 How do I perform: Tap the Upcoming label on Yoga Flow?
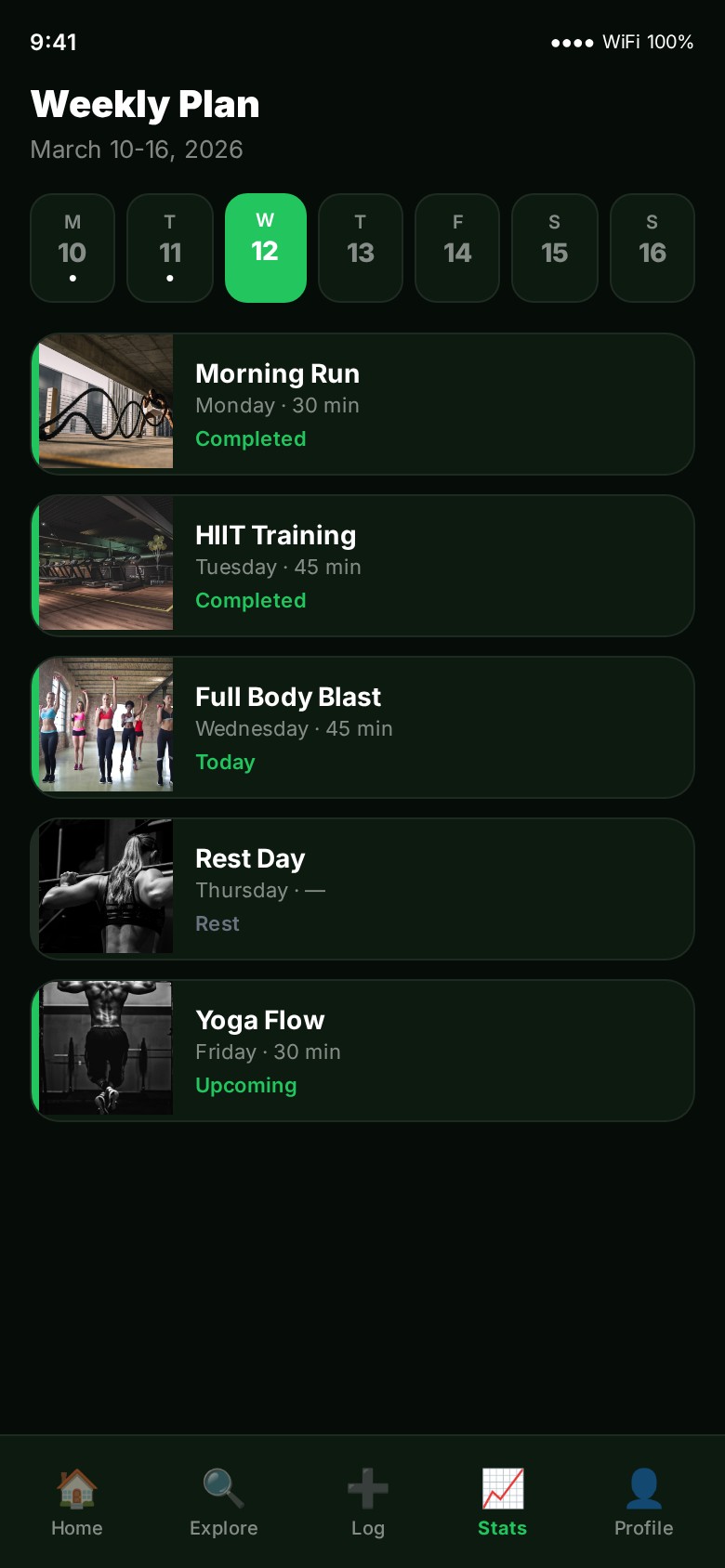click(245, 1085)
